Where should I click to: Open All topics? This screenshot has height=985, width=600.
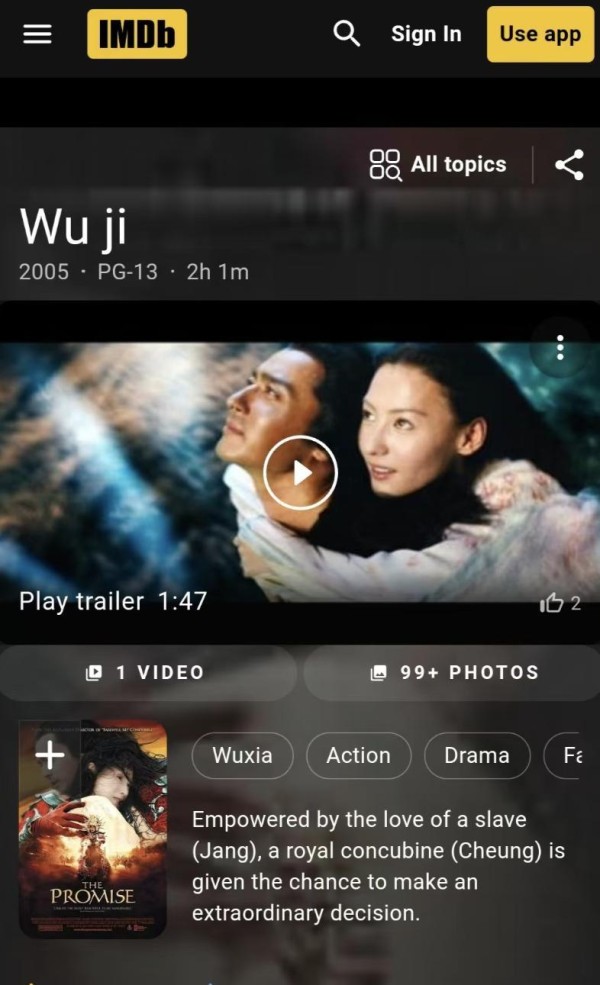pyautogui.click(x=438, y=165)
